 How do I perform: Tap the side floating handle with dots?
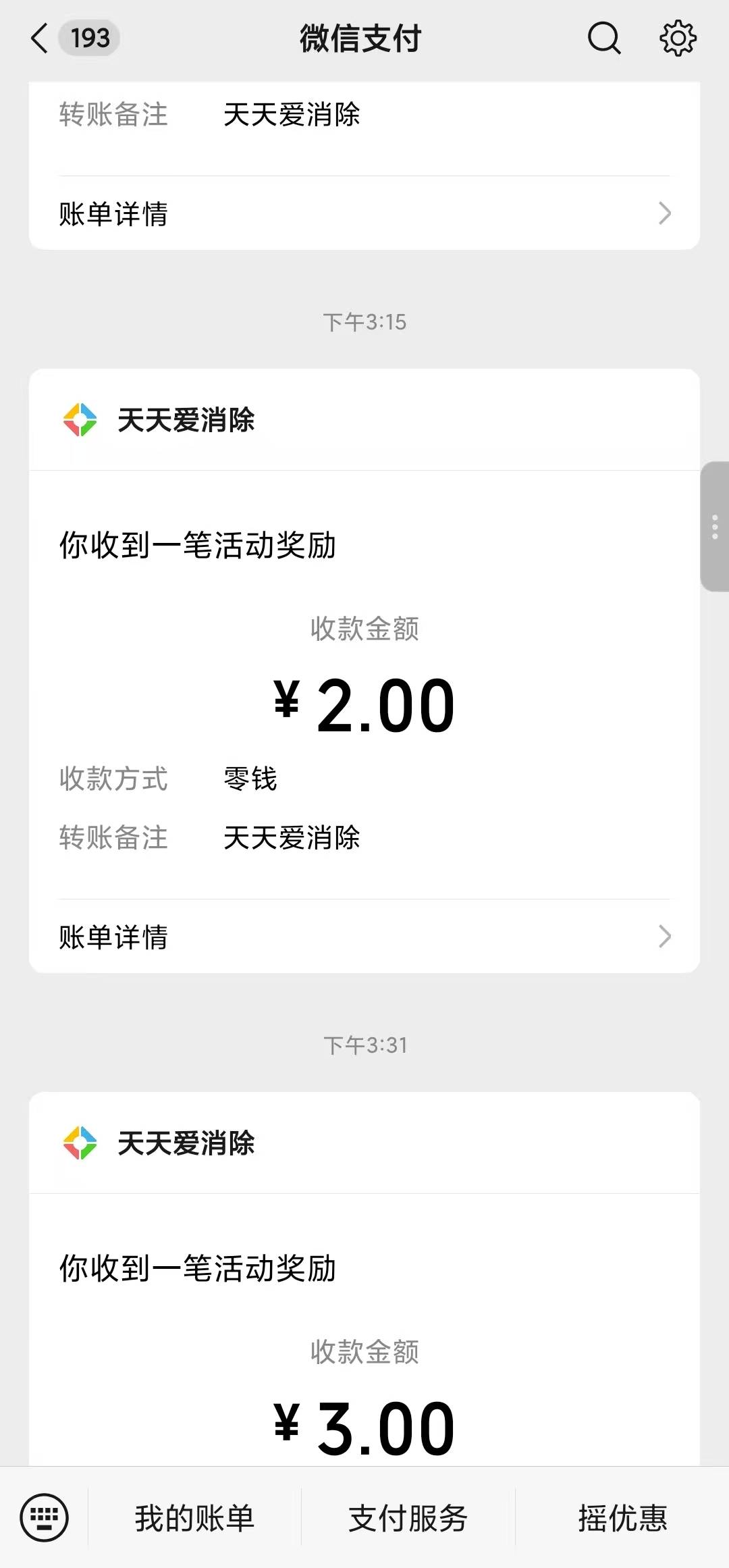[x=715, y=527]
